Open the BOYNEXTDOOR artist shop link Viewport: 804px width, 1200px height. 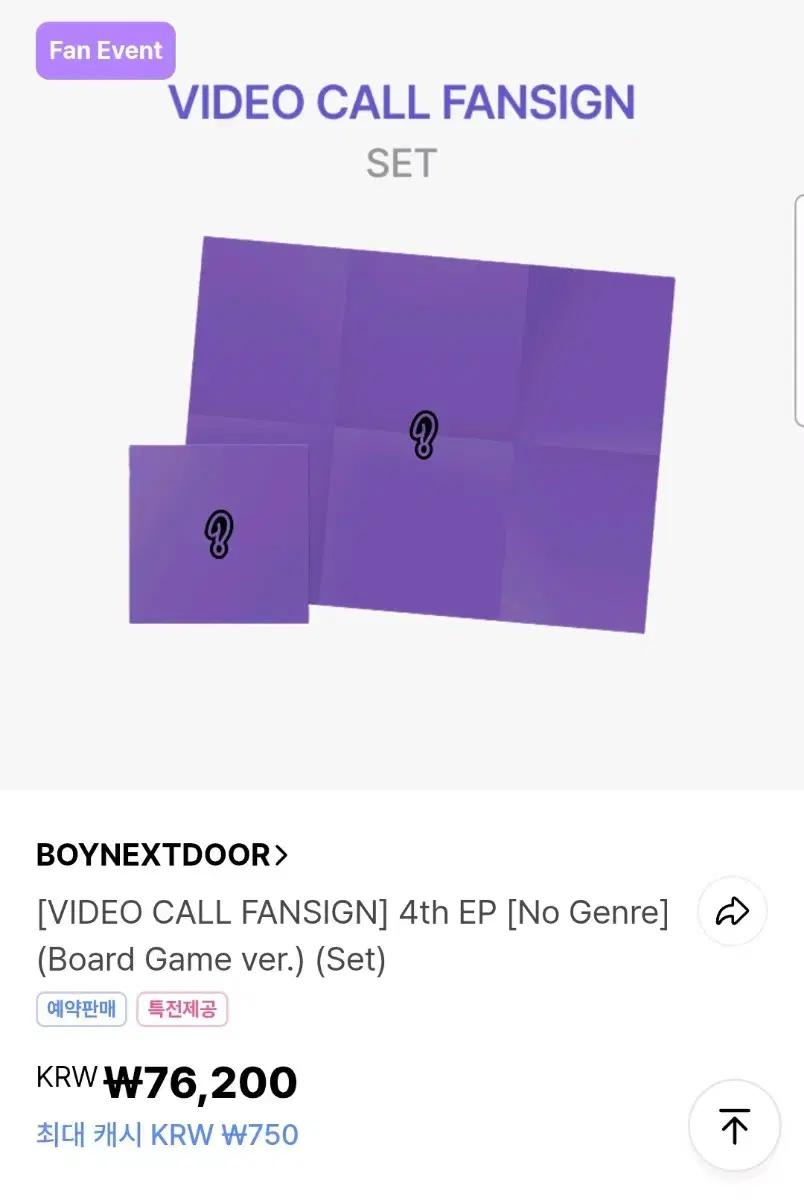coord(162,855)
